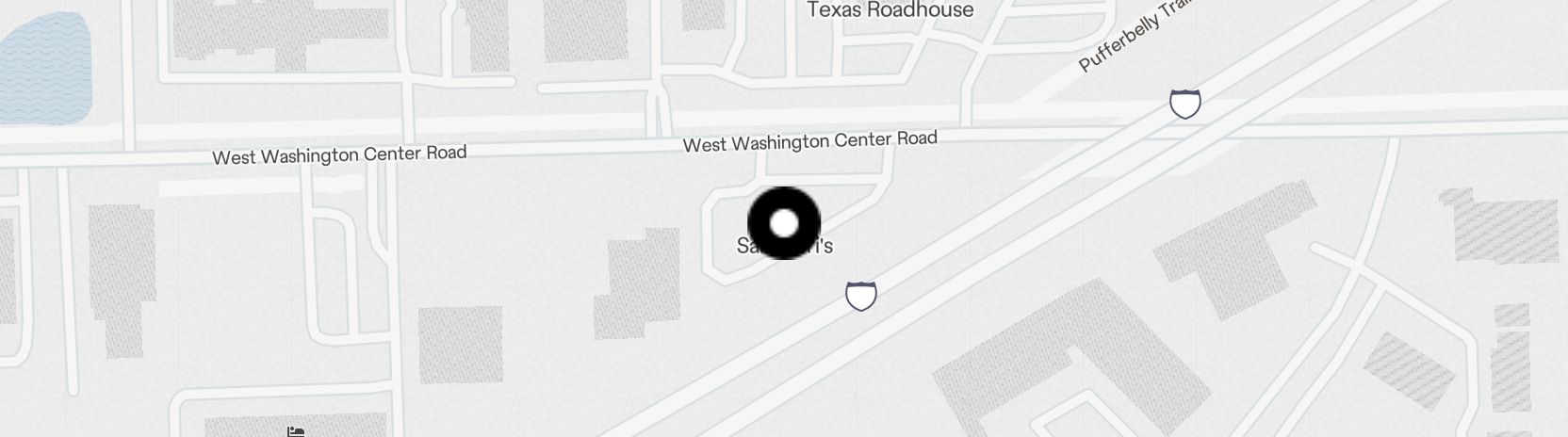The width and height of the screenshot is (1568, 437).
Task: Tap the black location marker pin
Action: [784, 223]
